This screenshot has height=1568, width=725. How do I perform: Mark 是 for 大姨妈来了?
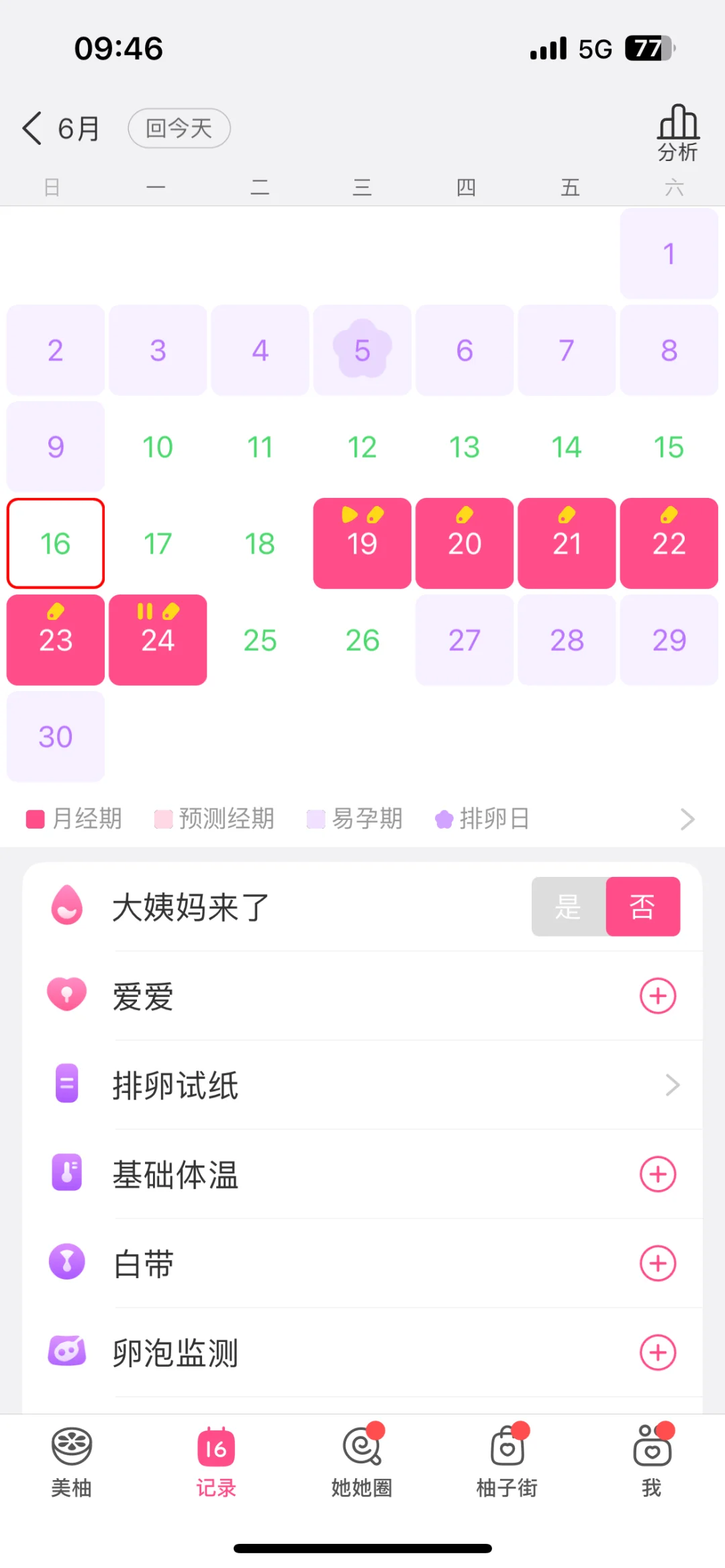569,906
